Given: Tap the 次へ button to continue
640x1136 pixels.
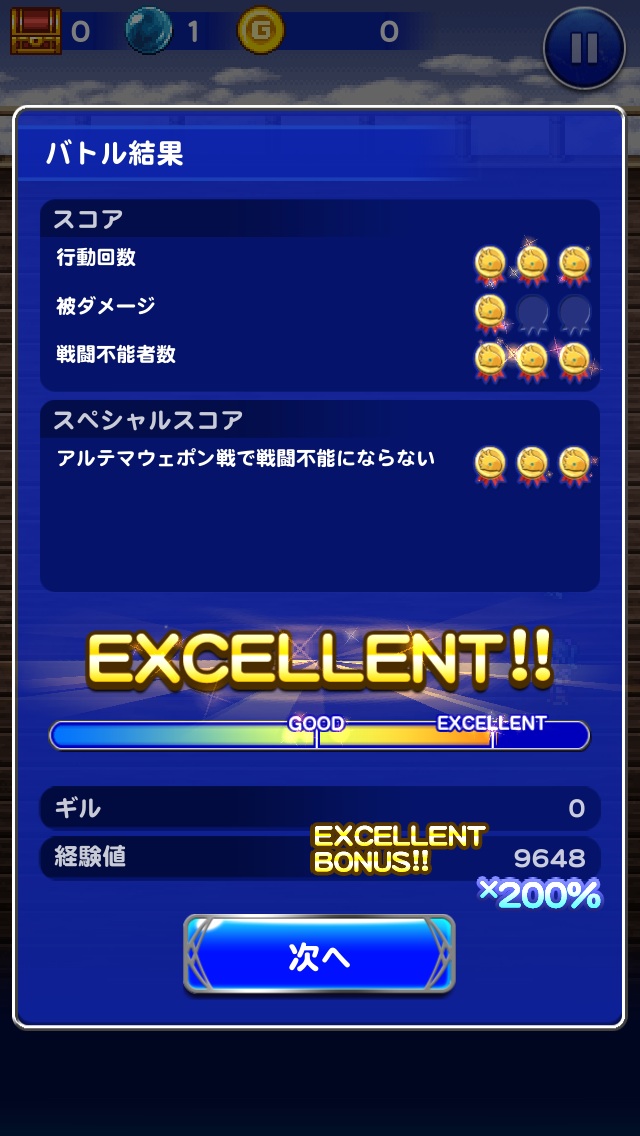Looking at the screenshot, I should point(319,955).
